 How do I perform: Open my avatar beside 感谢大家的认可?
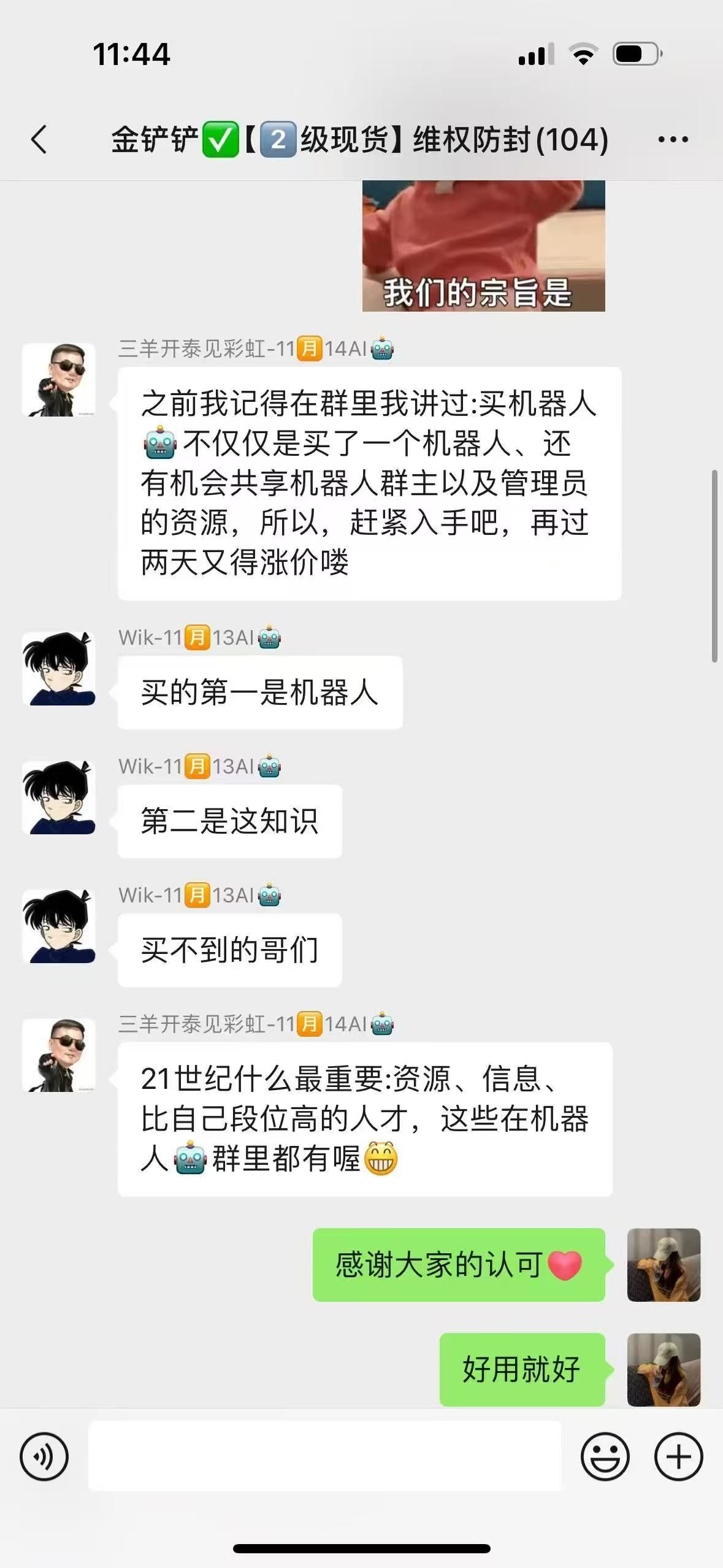click(x=664, y=1265)
